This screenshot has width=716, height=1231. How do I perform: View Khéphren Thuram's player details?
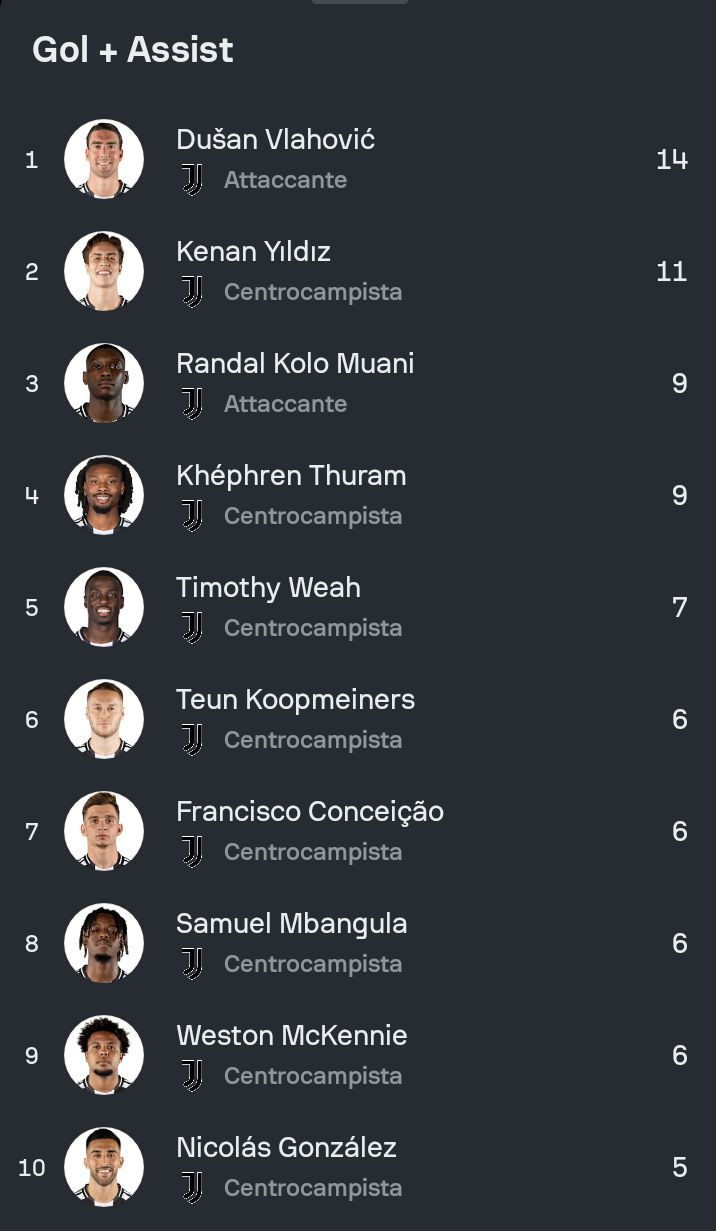click(x=358, y=495)
